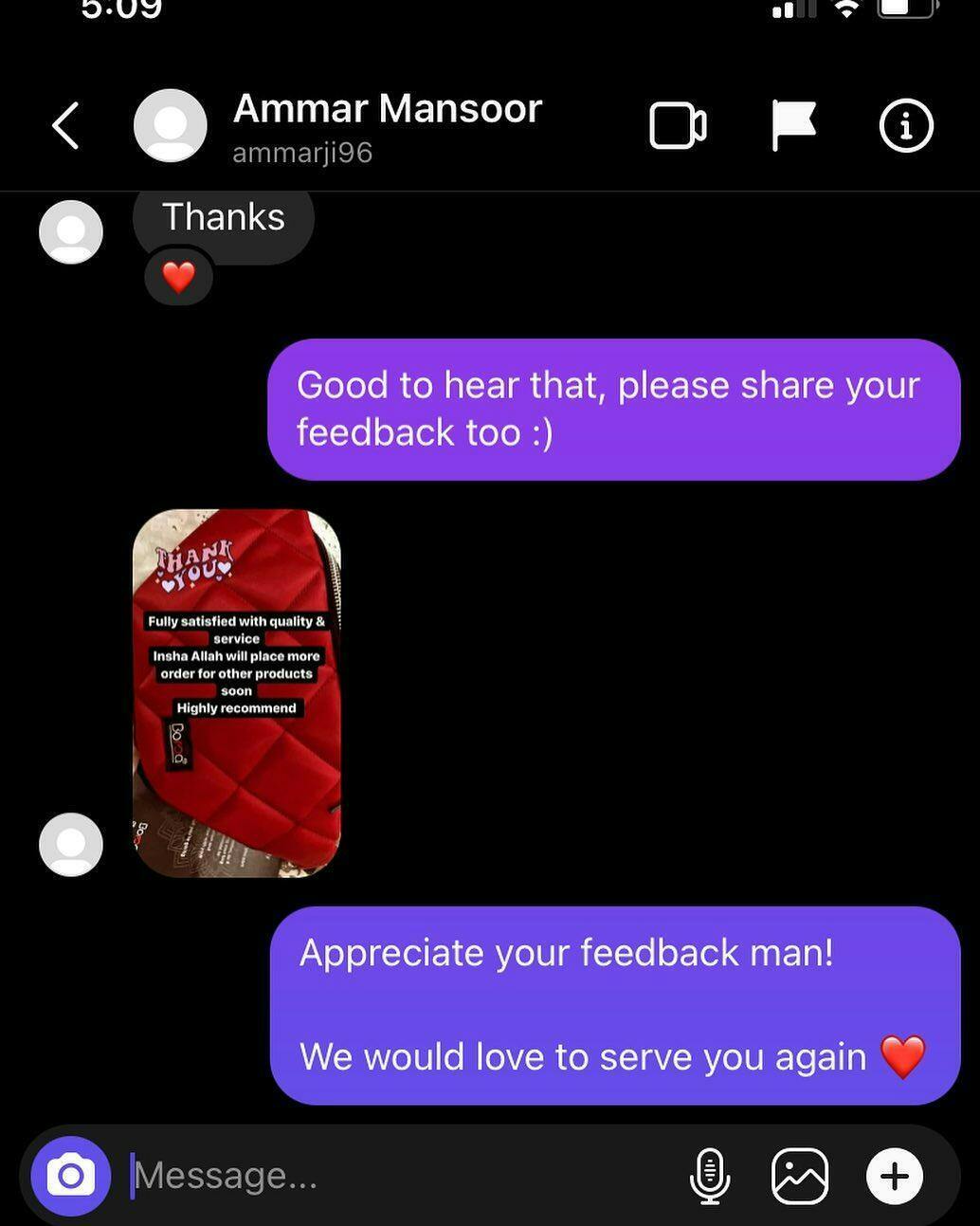Open the shared red bag feedback image
The width and height of the screenshot is (980, 1226).
(x=237, y=693)
